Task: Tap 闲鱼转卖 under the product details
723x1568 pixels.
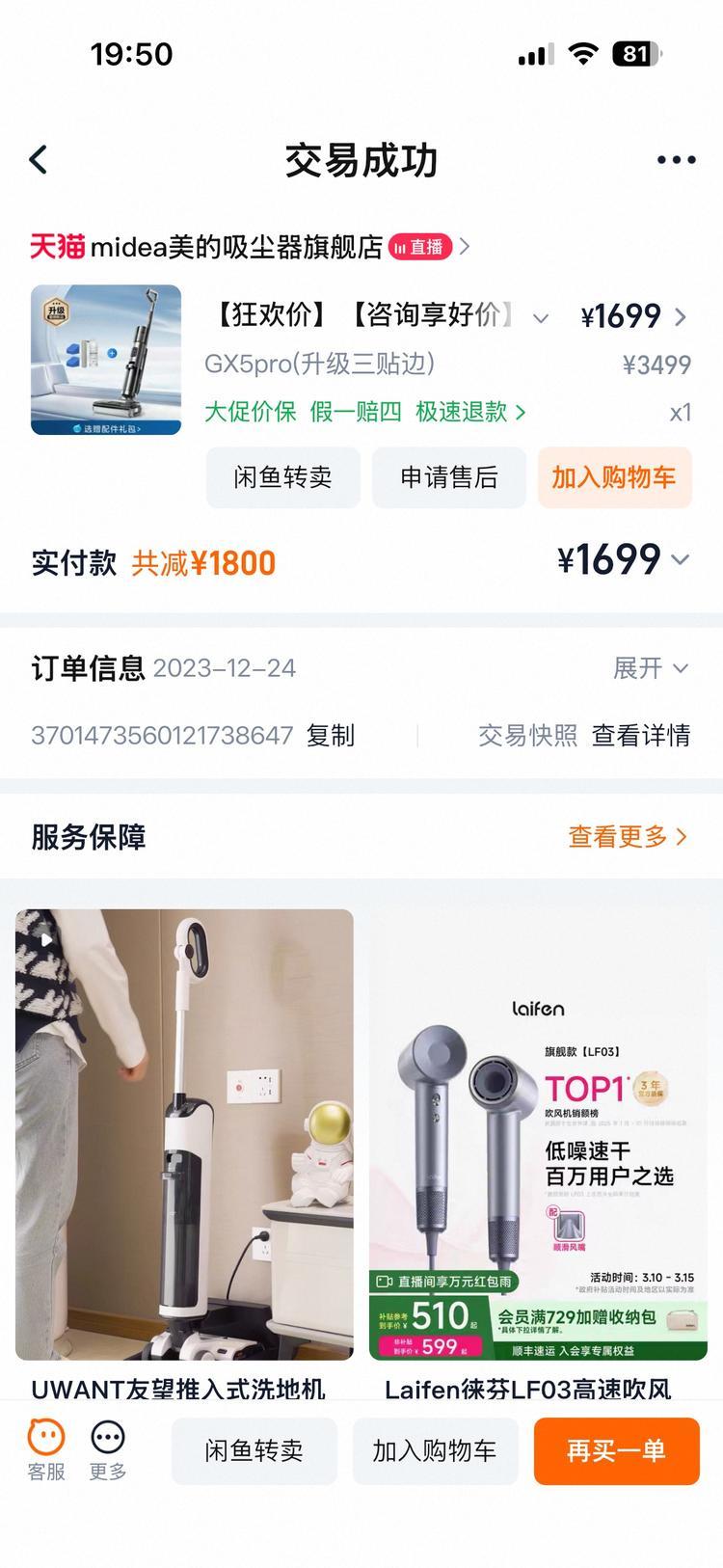Action: point(282,477)
